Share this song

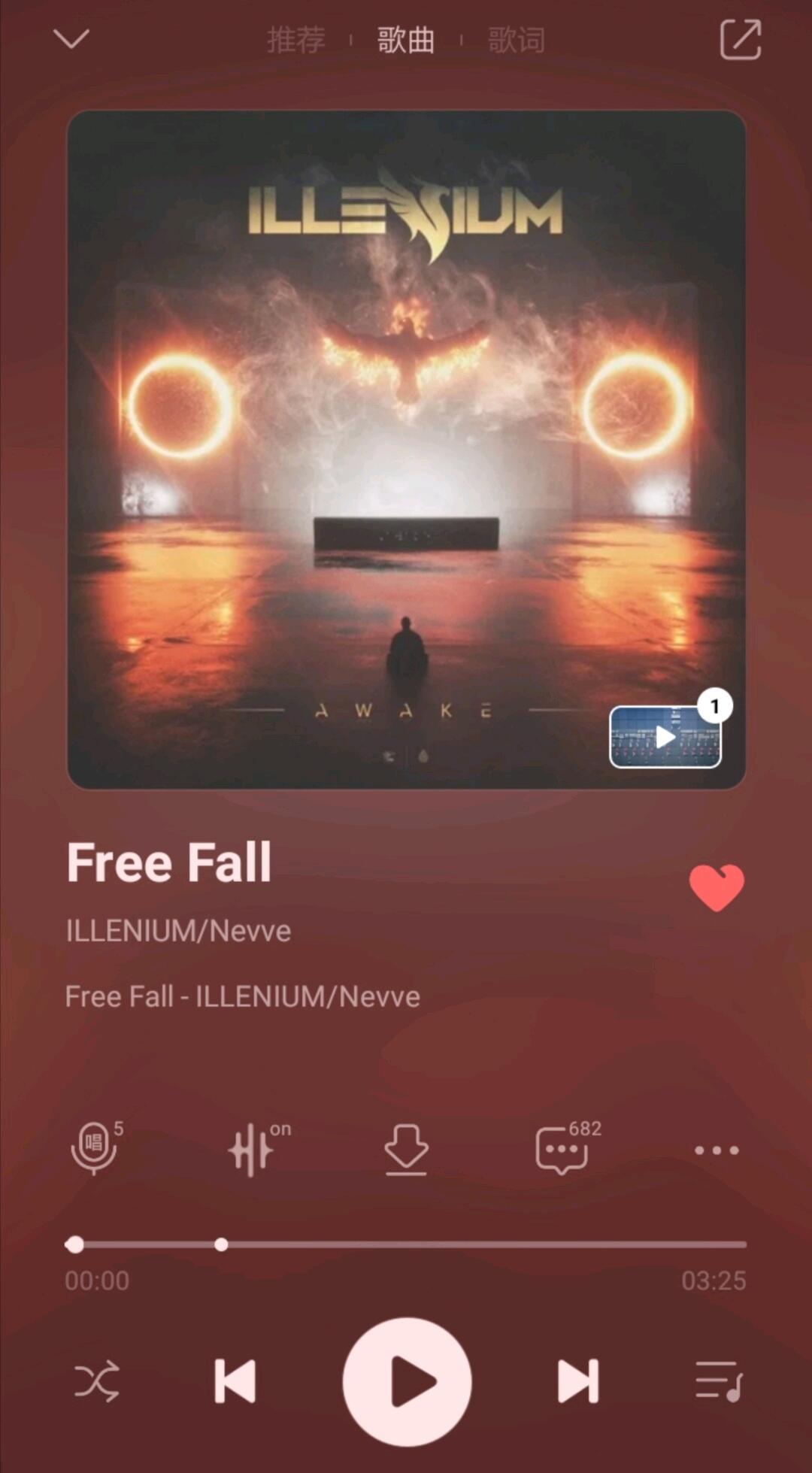[x=740, y=39]
